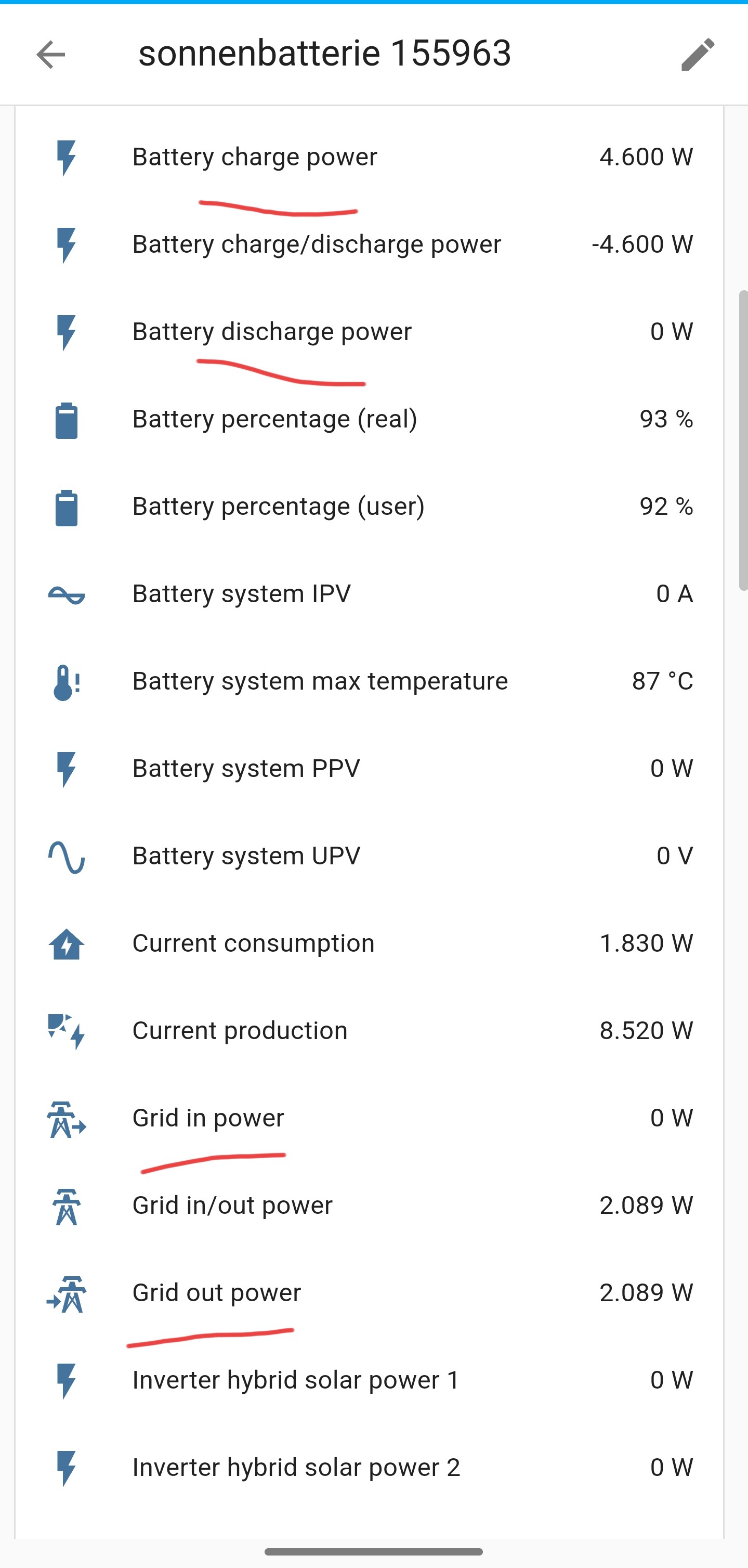The width and height of the screenshot is (748, 1568).
Task: Open Current consumption sensor info
Action: (x=370, y=943)
